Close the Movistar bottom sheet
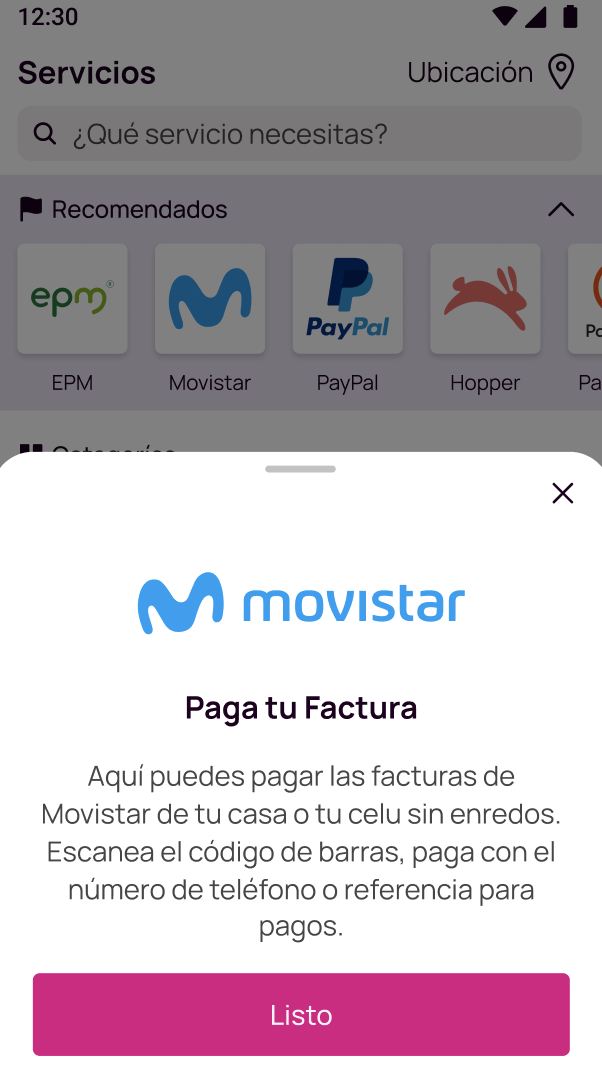Screen dimensions: 602x1092 click(562, 493)
